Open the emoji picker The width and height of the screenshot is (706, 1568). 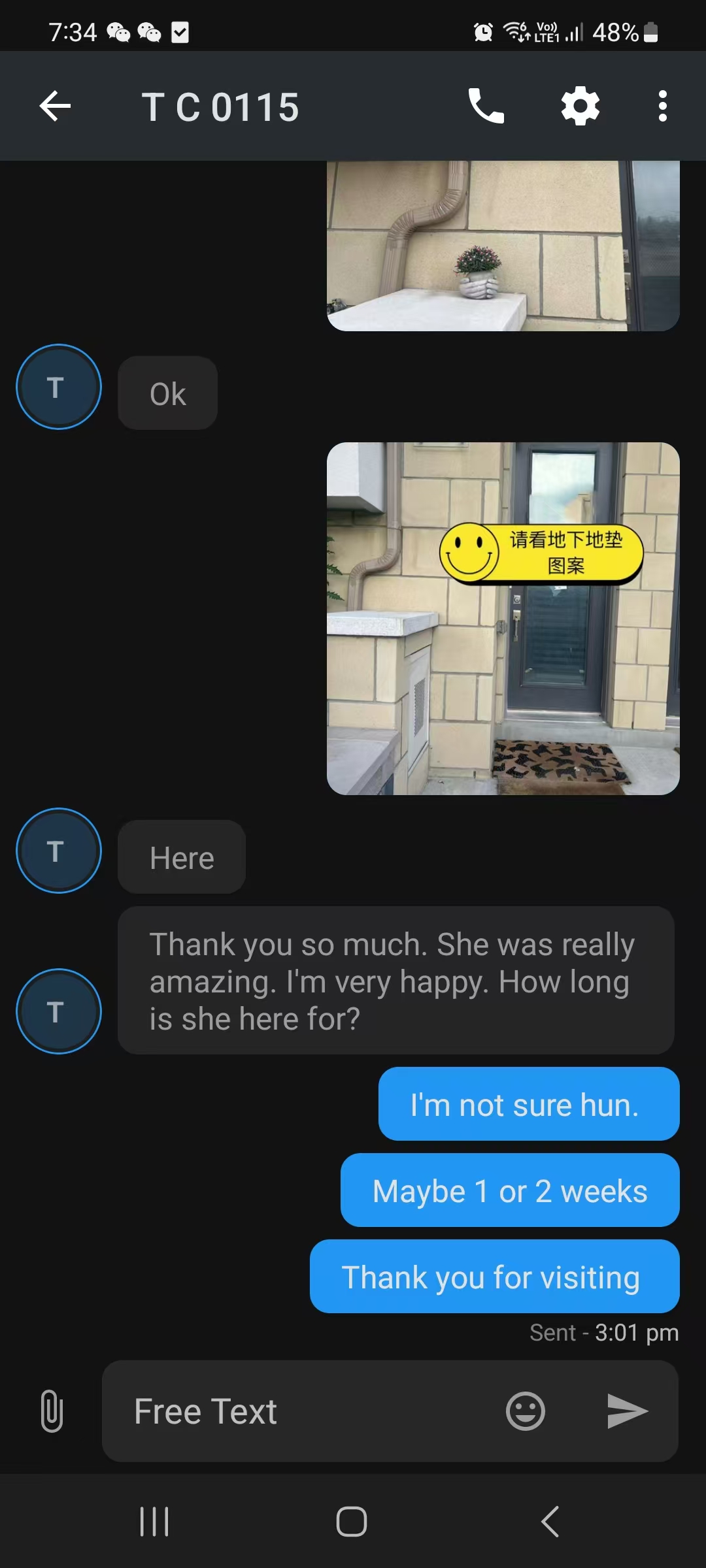[x=525, y=1411]
